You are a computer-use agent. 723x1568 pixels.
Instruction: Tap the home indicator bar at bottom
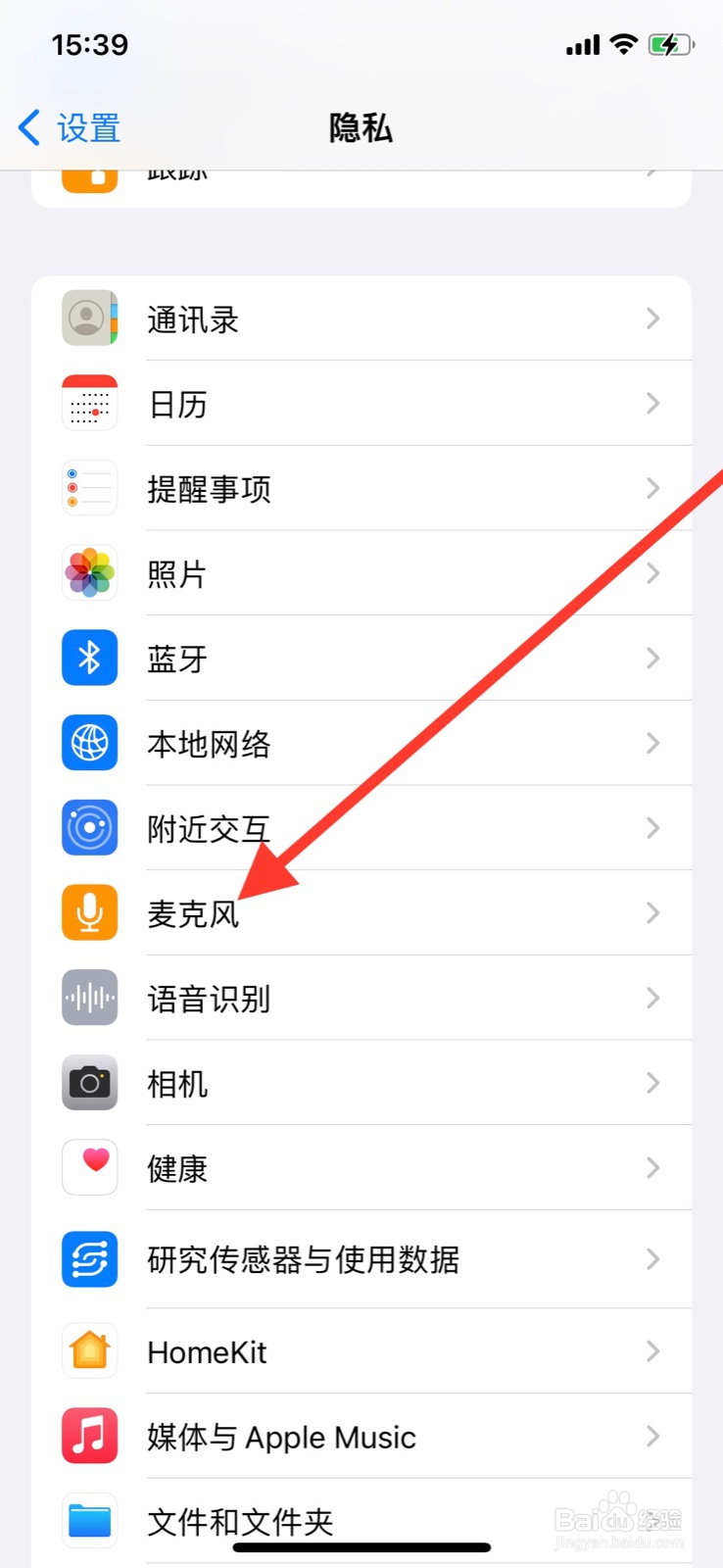click(361, 1546)
